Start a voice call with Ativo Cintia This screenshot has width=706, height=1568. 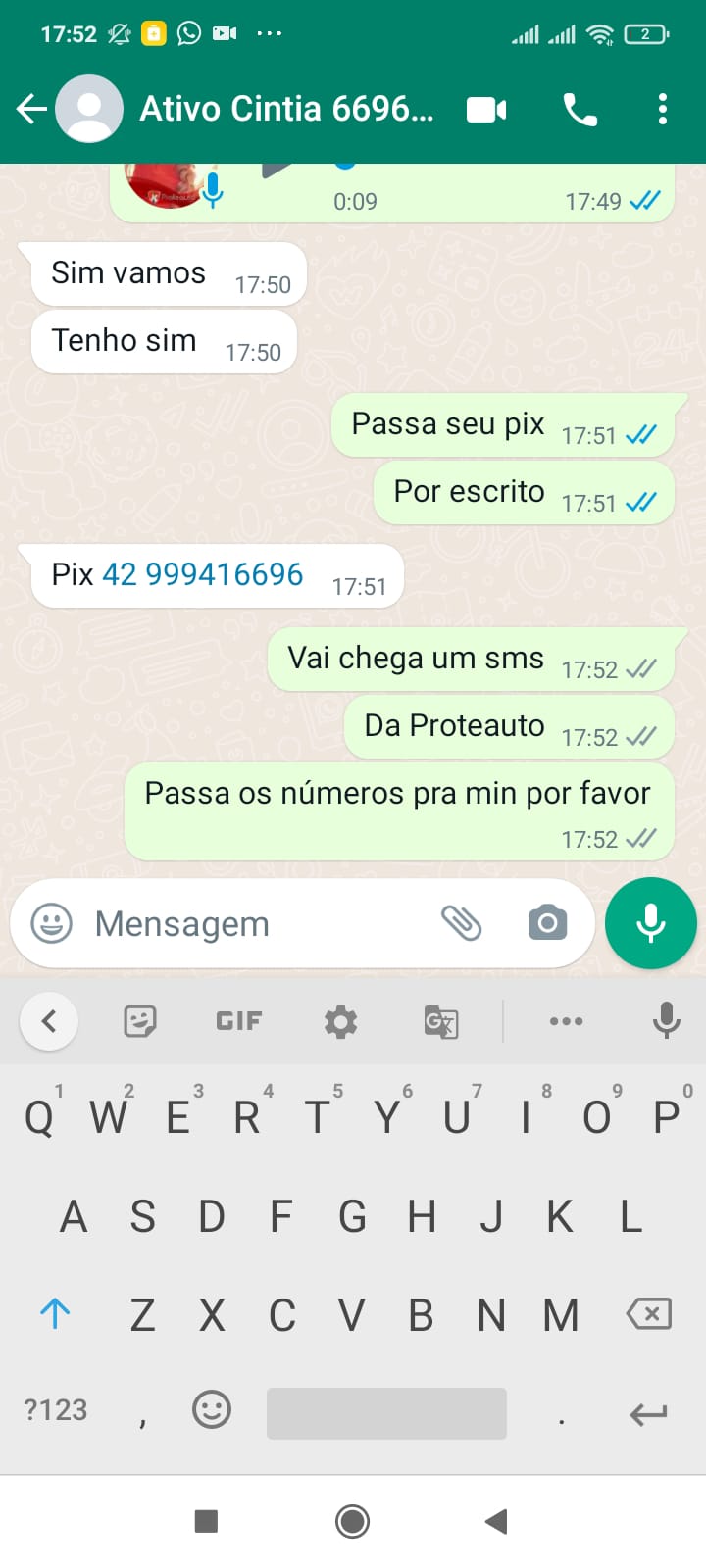pos(580,109)
